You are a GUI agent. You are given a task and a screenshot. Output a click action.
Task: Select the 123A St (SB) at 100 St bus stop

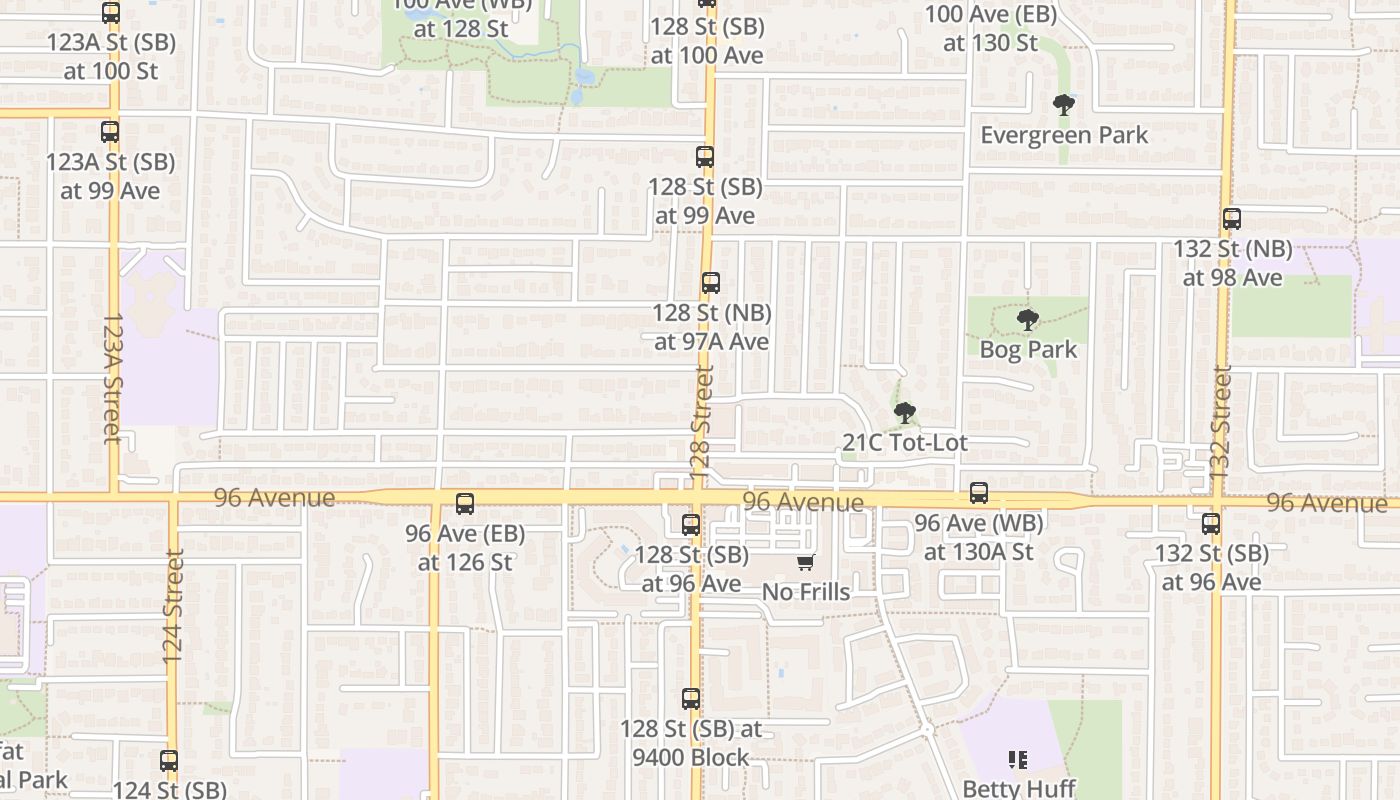point(110,14)
